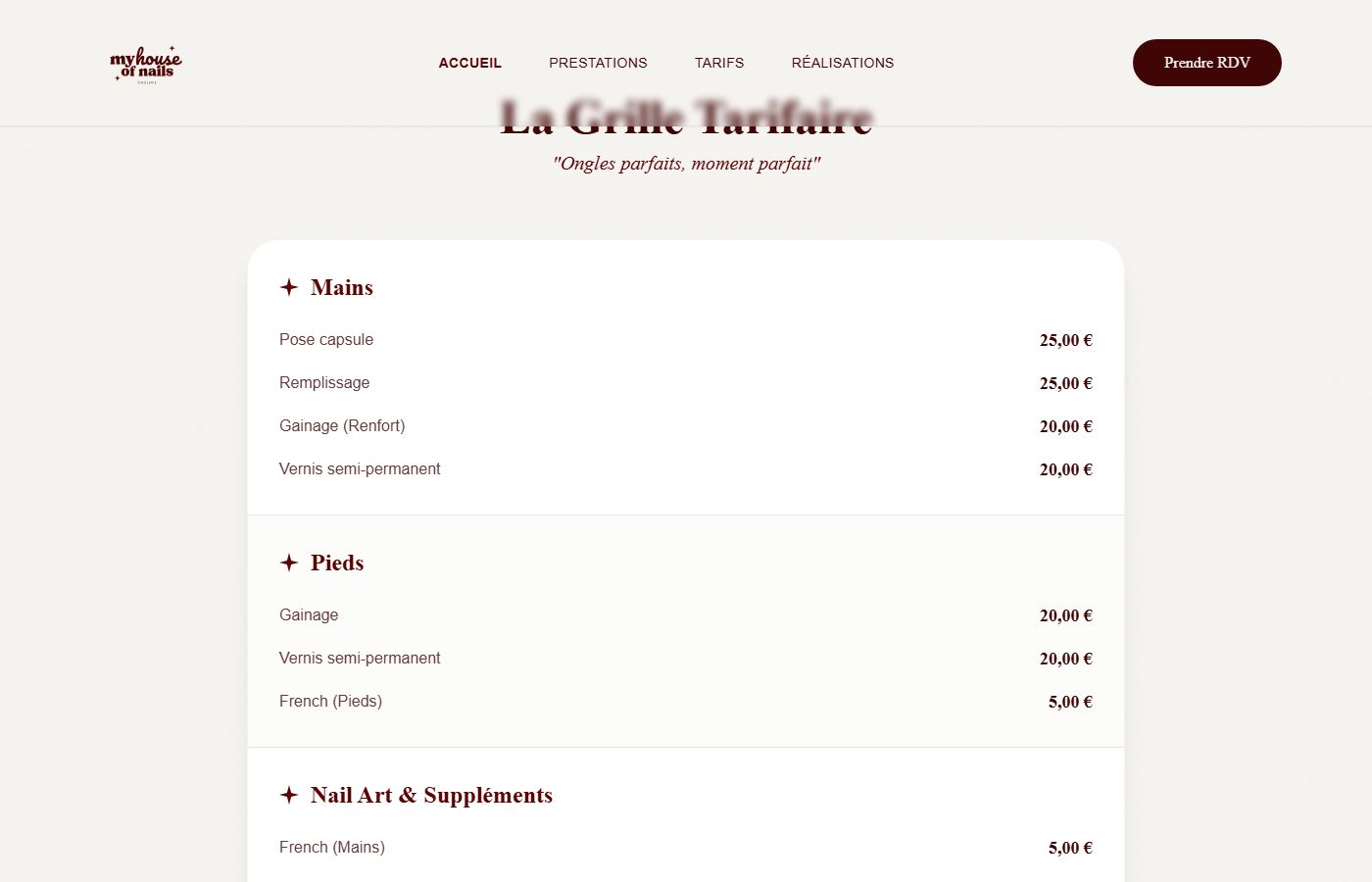The height and width of the screenshot is (882, 1372).
Task: Switch to the Tarifs section
Action: [x=719, y=63]
